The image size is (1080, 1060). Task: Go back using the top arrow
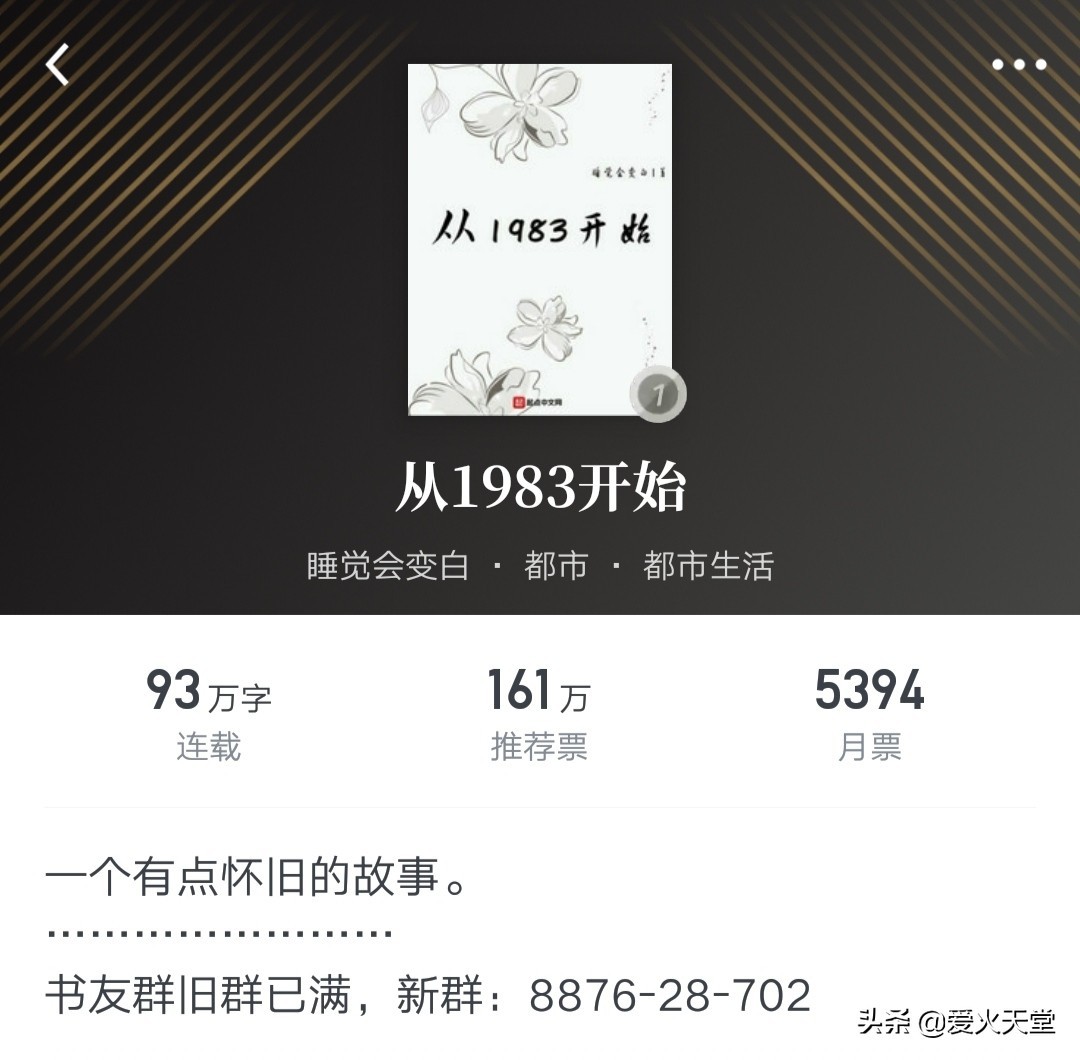[x=58, y=65]
